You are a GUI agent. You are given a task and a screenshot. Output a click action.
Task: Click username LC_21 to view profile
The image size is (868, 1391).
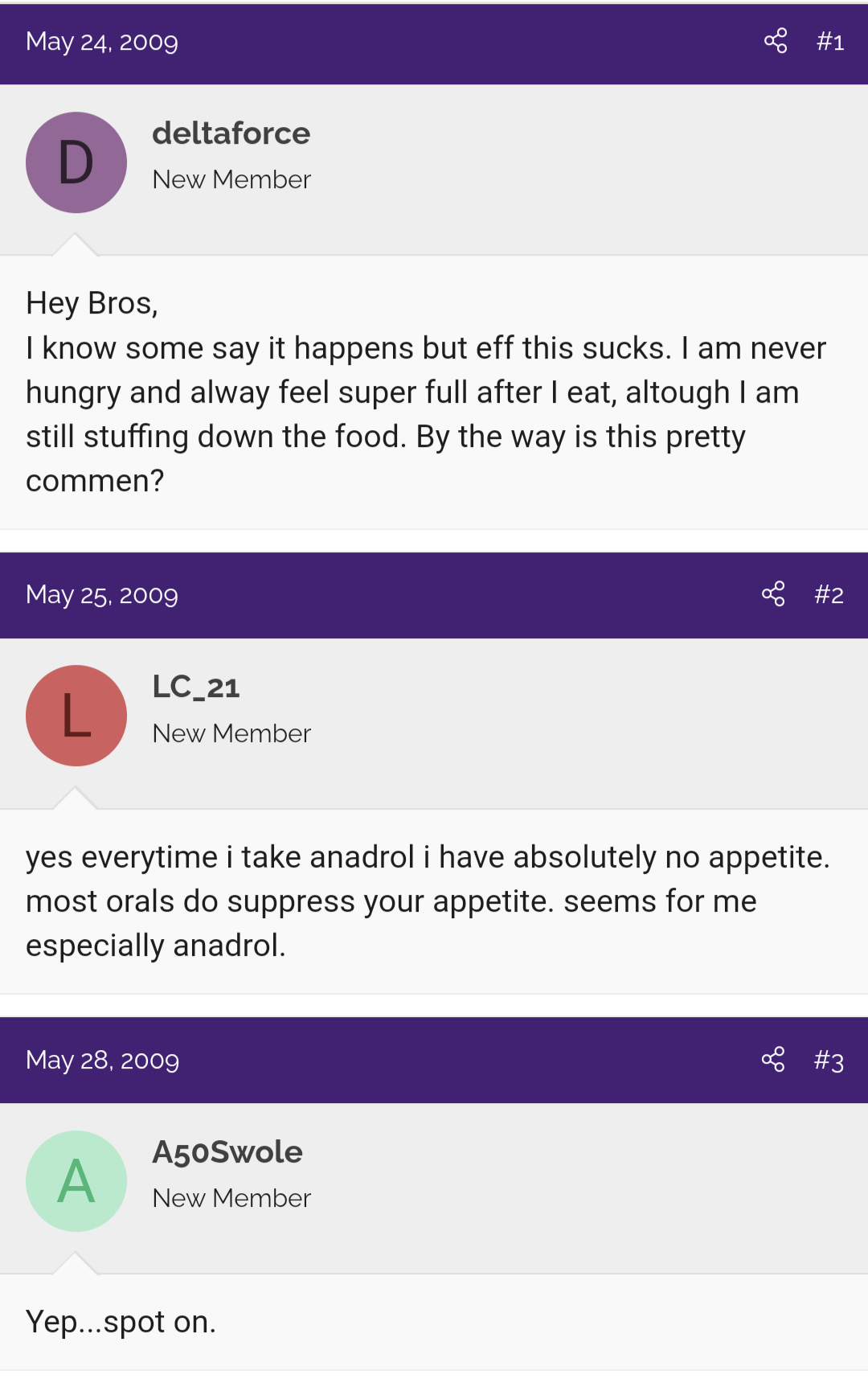[195, 687]
